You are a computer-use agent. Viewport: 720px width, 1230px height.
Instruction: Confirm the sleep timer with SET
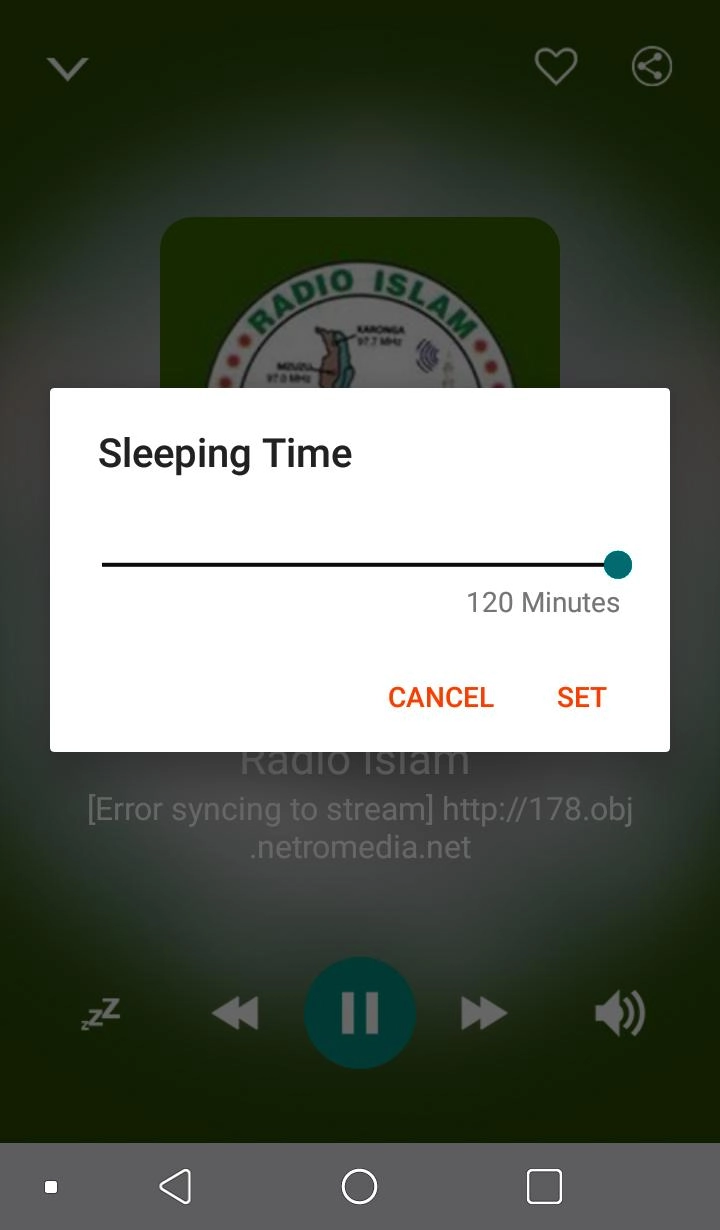click(x=582, y=697)
